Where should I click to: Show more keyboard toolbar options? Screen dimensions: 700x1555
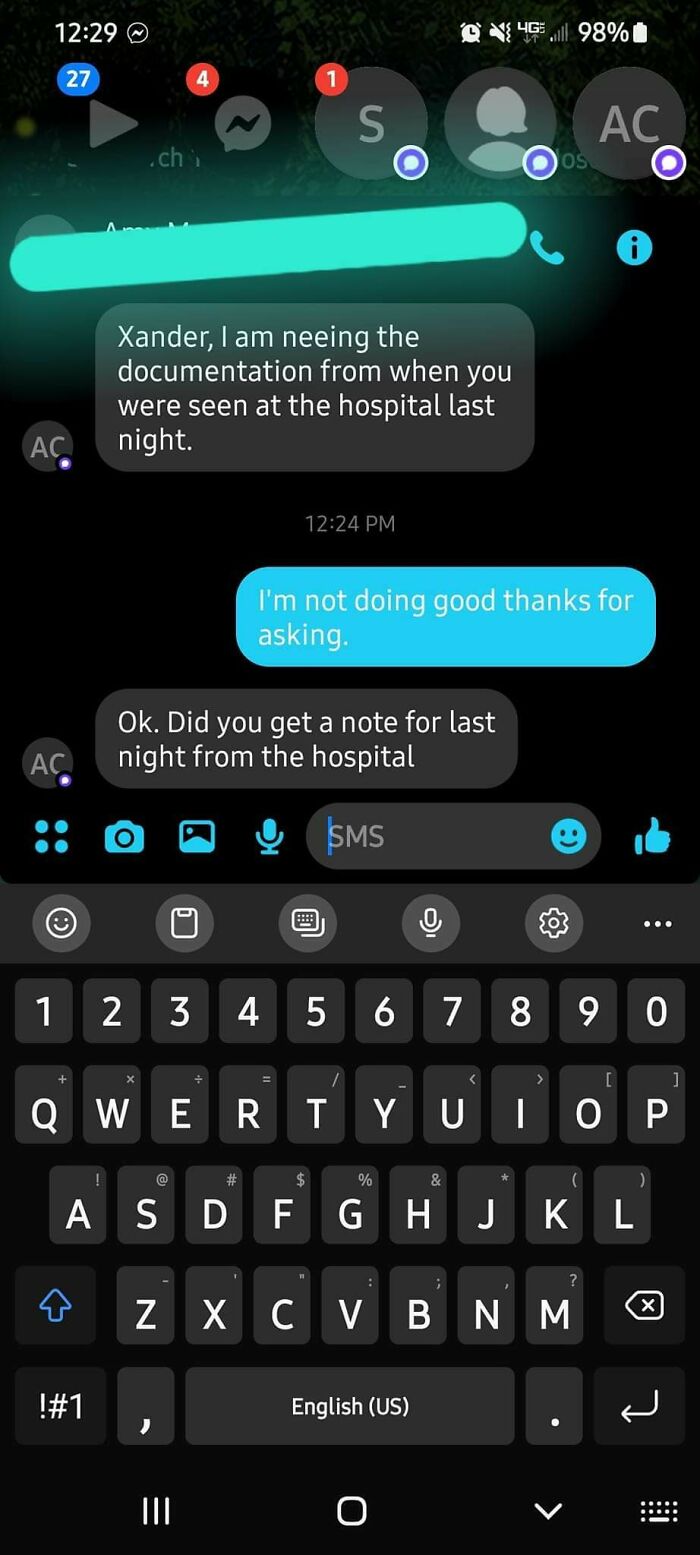(657, 922)
